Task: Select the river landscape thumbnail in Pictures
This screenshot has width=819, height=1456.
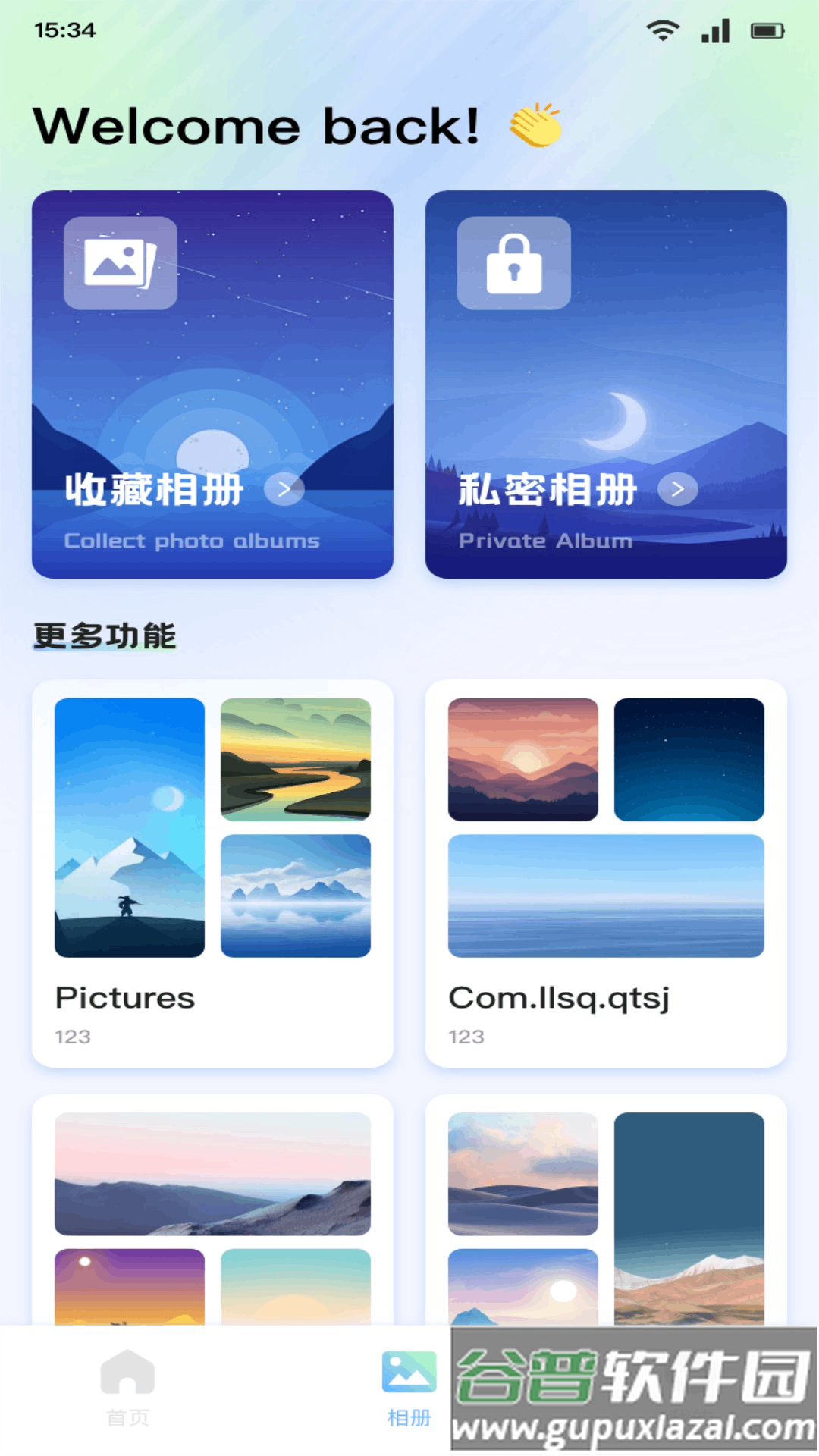Action: 295,759
